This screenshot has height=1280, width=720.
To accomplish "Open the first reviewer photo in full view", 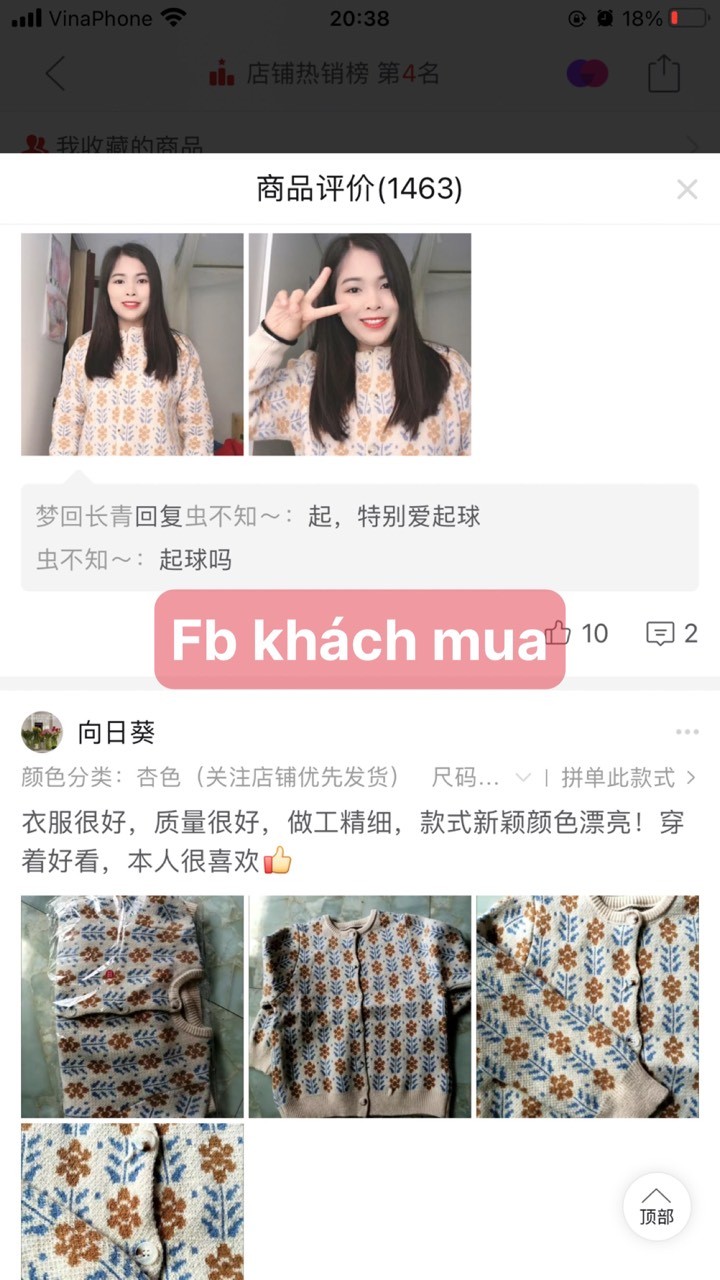I will (132, 344).
